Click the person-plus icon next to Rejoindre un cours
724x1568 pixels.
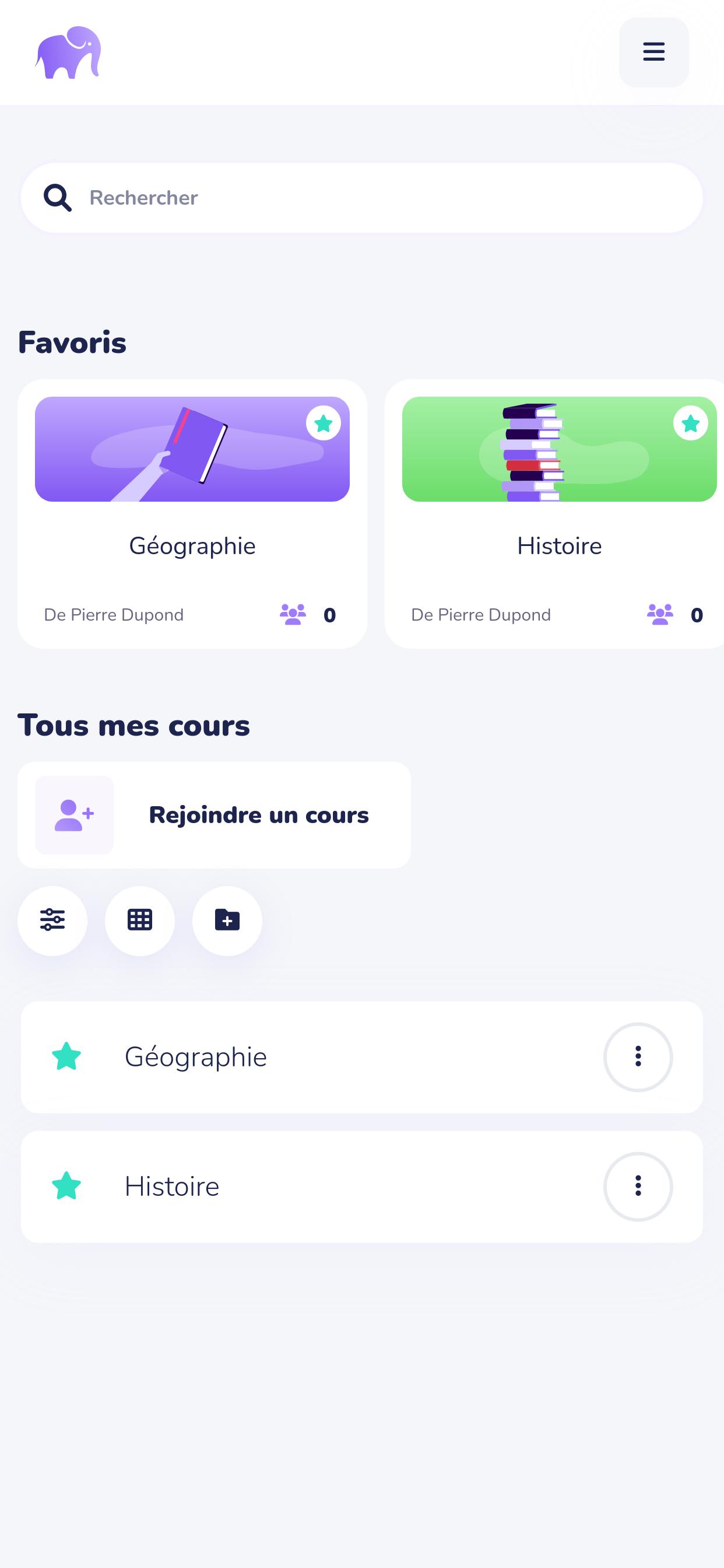click(73, 815)
